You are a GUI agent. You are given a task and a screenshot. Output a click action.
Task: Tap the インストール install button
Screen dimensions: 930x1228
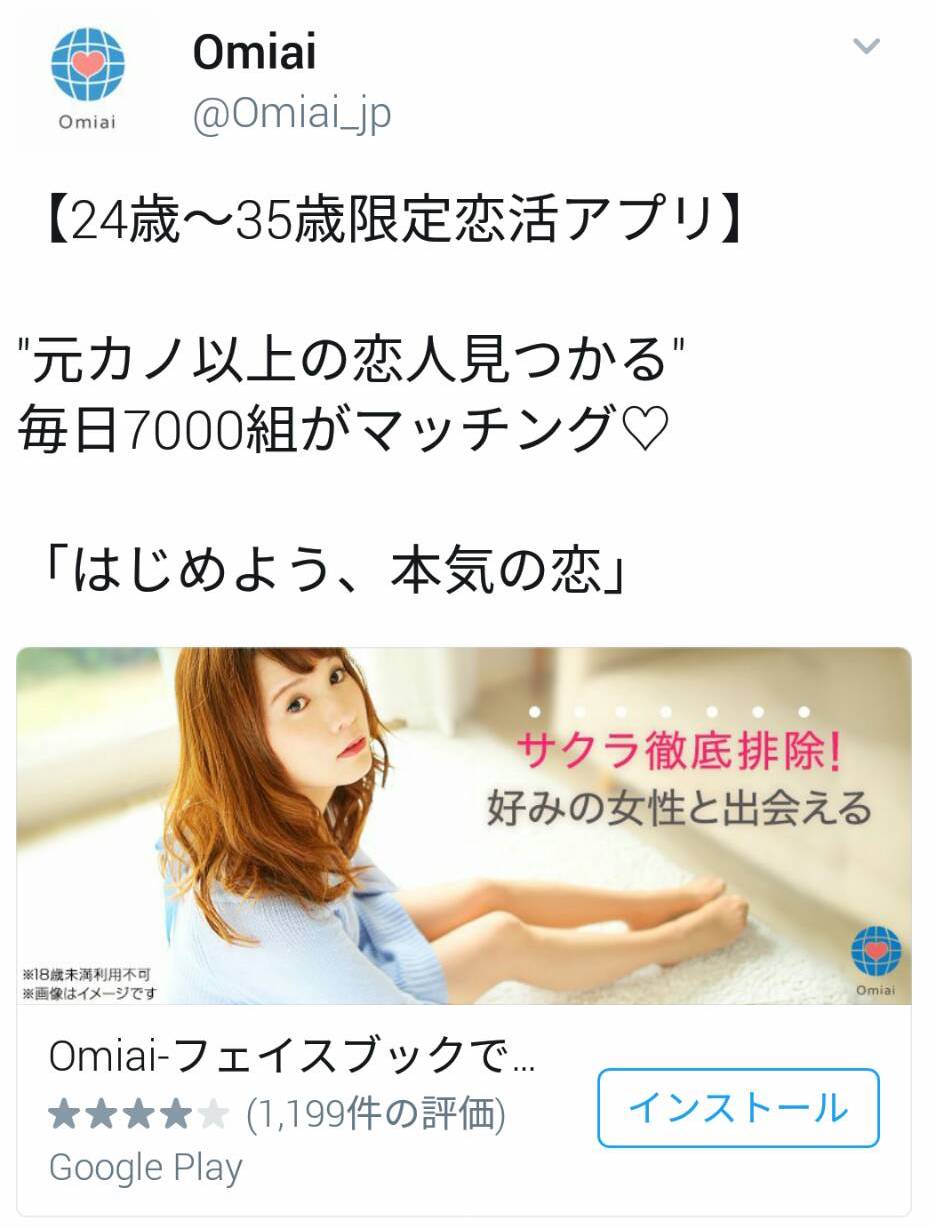[x=738, y=1108]
